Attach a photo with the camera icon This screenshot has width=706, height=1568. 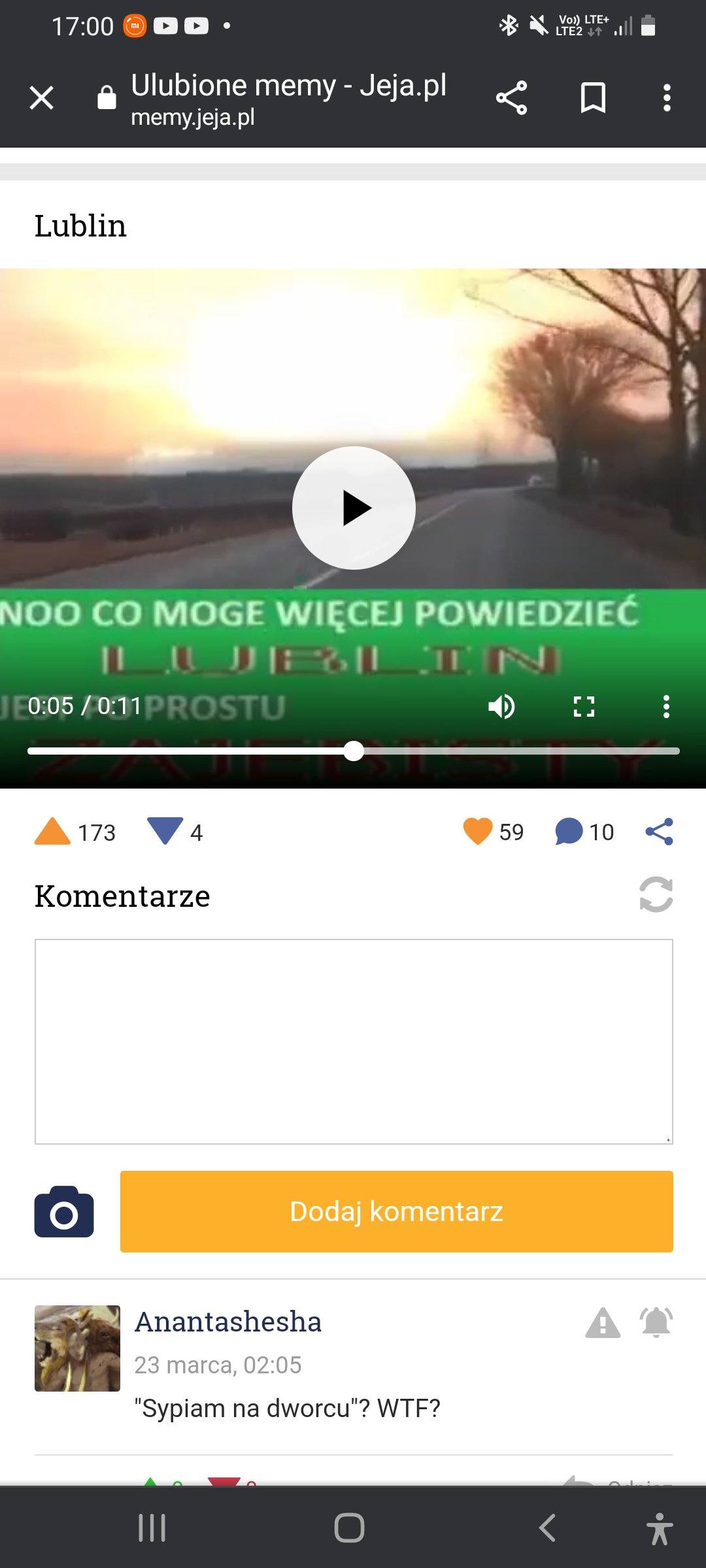coord(64,1211)
